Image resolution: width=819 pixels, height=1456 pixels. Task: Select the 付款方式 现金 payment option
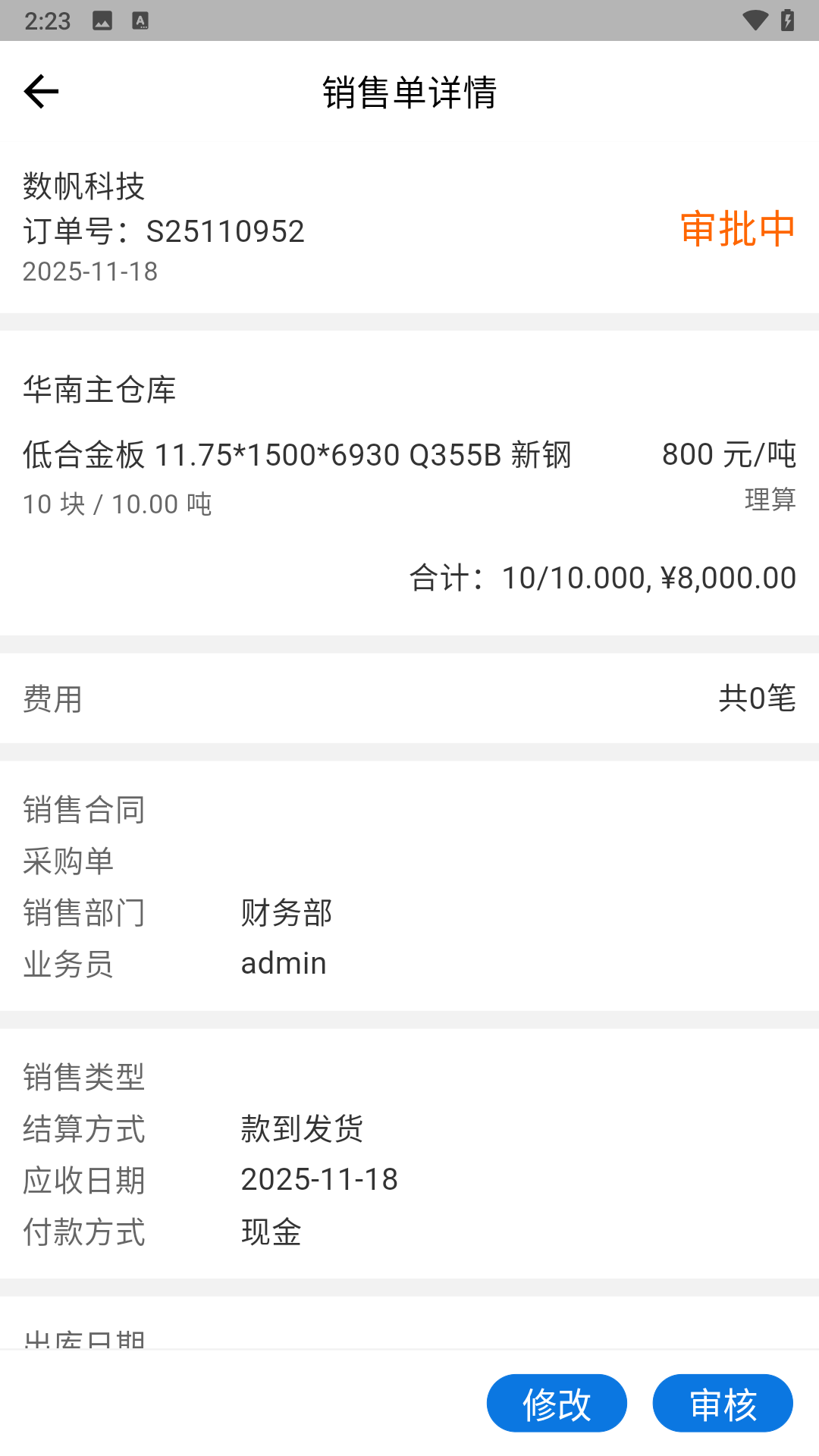pyautogui.click(x=270, y=1234)
